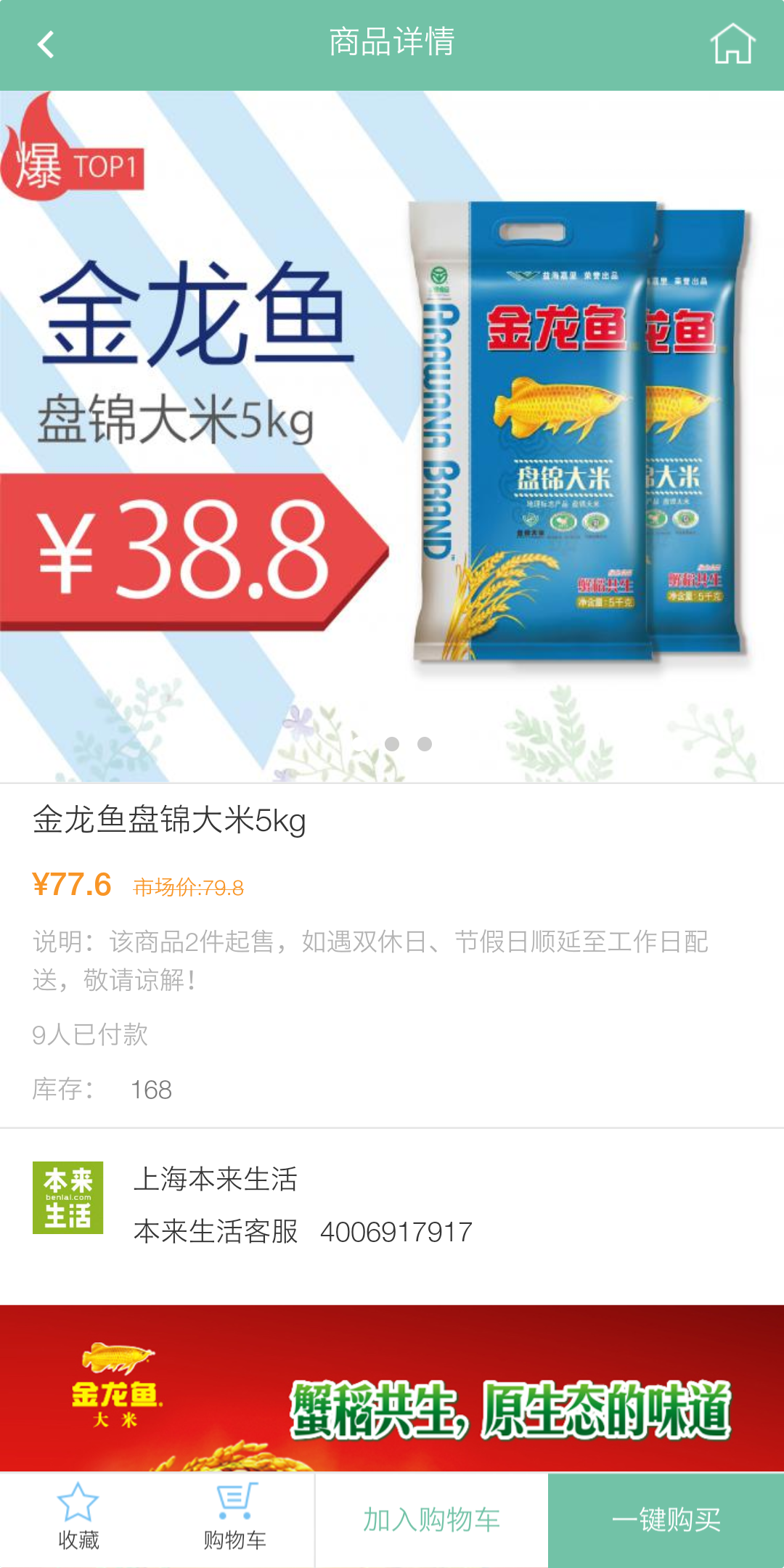Go back from product details
Screen dimensions: 784x1568
(46, 45)
